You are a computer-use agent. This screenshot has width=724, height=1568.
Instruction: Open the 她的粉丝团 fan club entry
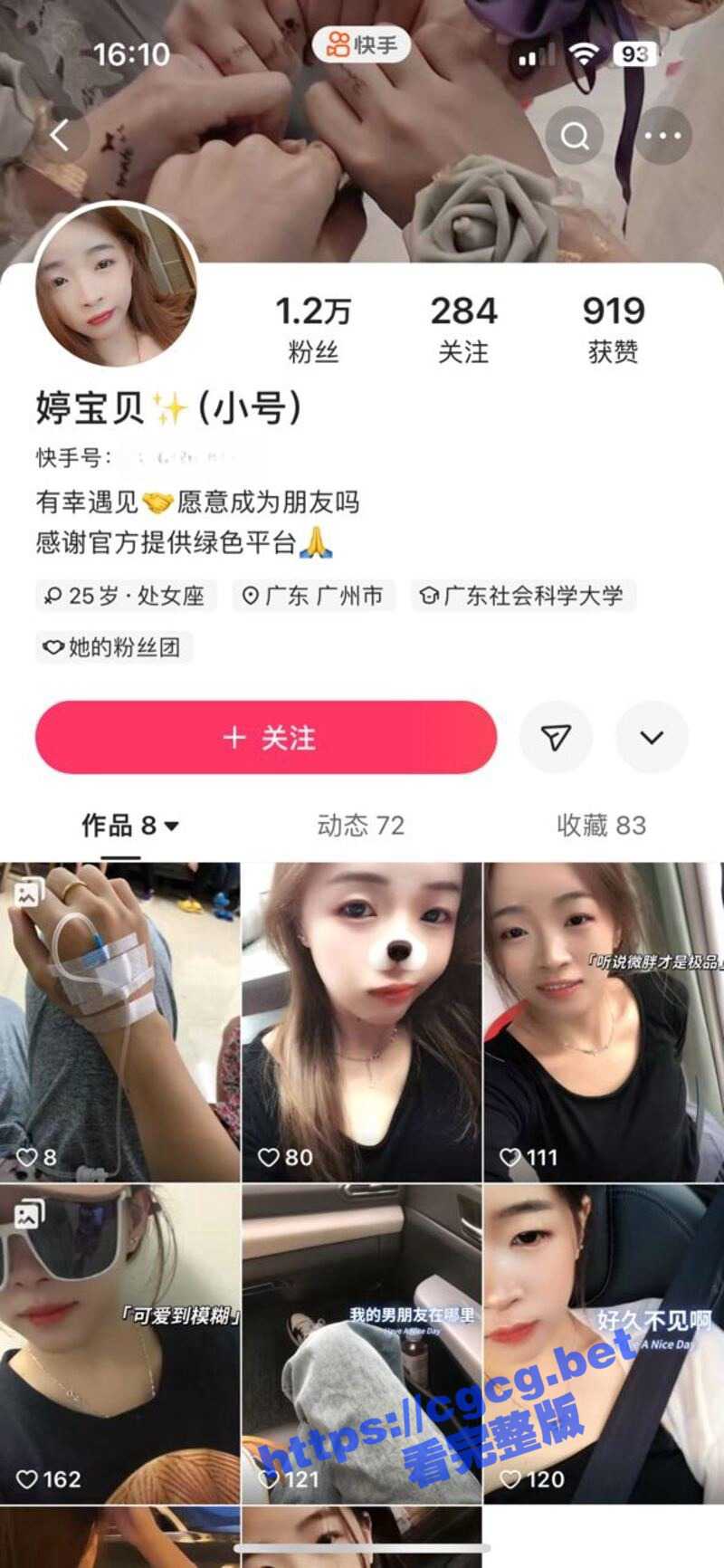point(112,648)
